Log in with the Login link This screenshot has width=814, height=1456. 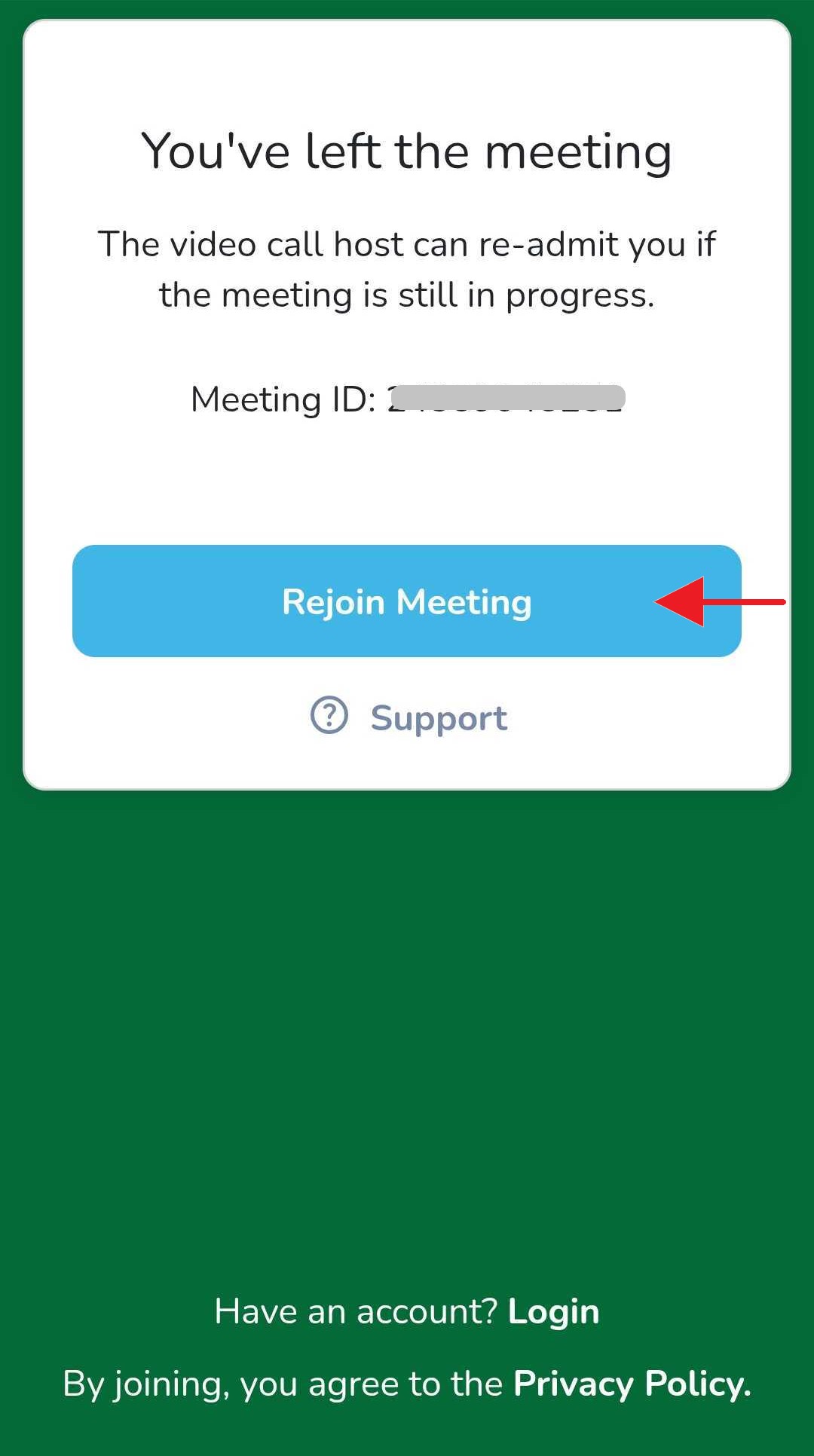click(x=553, y=1312)
